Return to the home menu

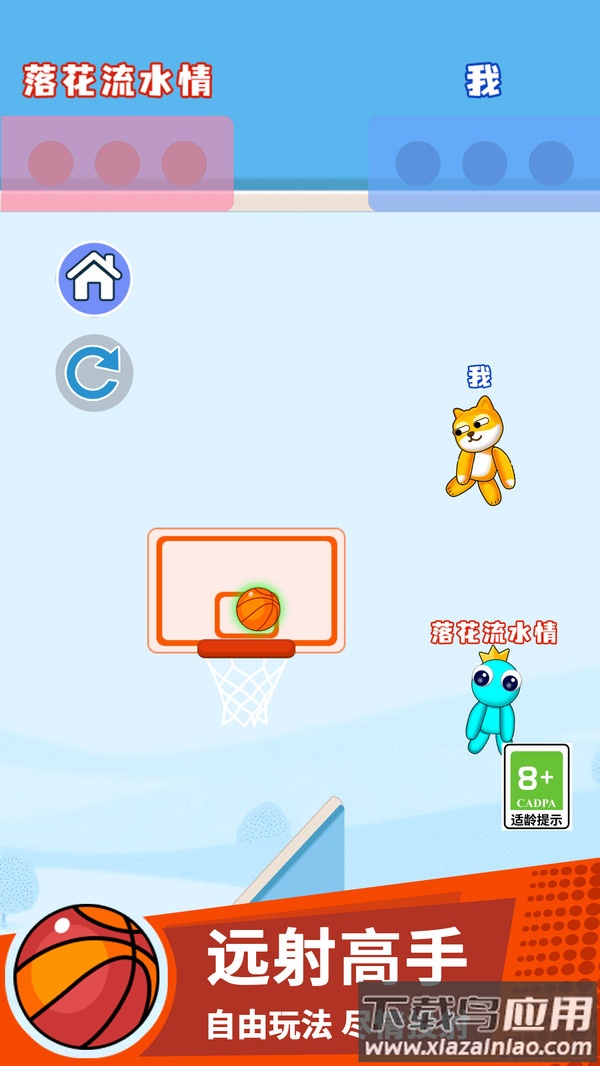tap(94, 278)
